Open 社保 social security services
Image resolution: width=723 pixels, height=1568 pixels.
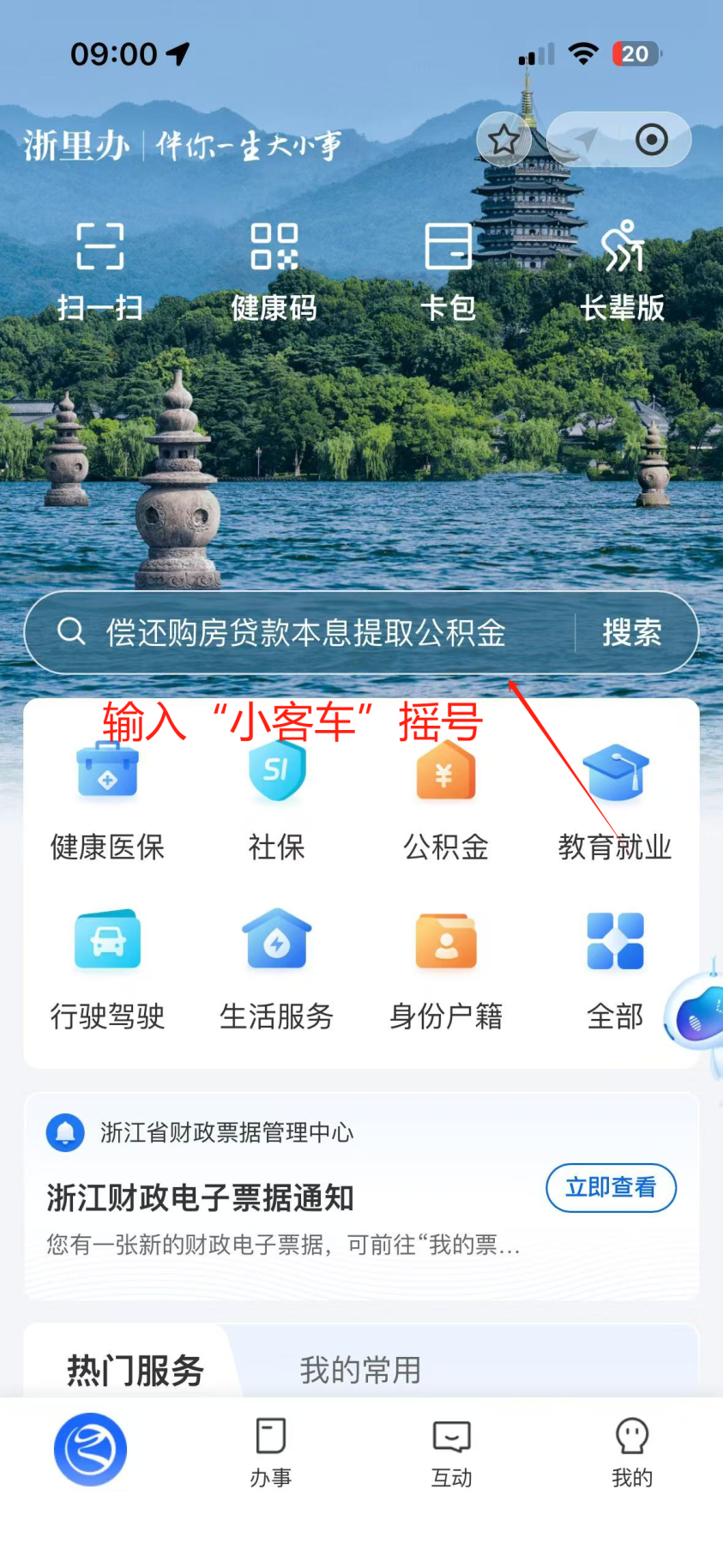(276, 798)
